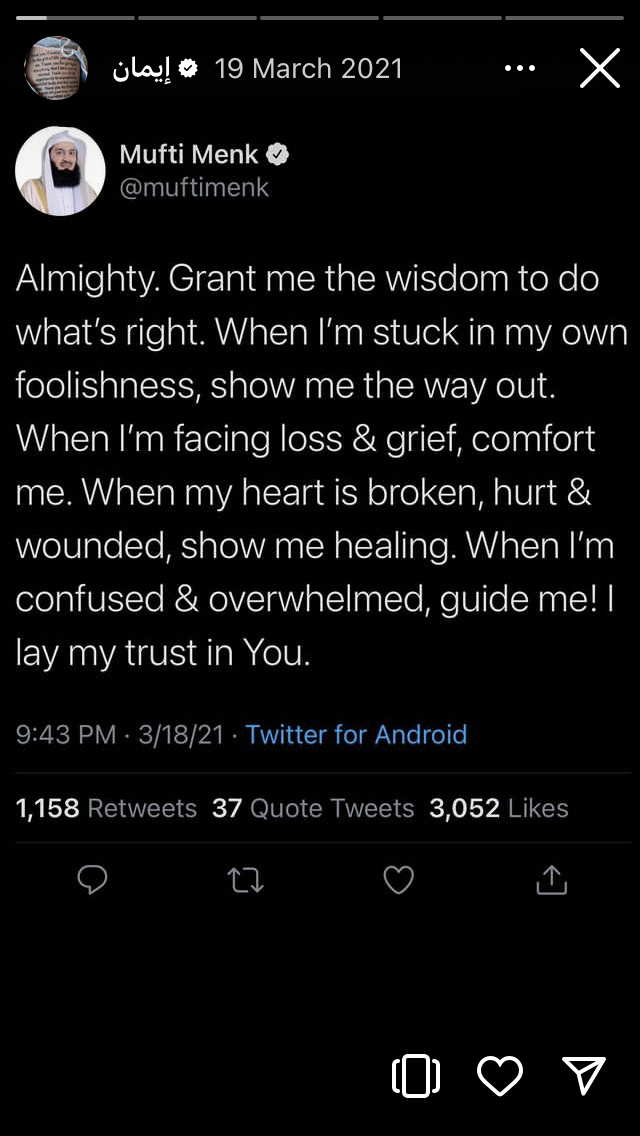Viewport: 640px width, 1136px height.
Task: Open the highlights carousel icon
Action: point(416,1076)
